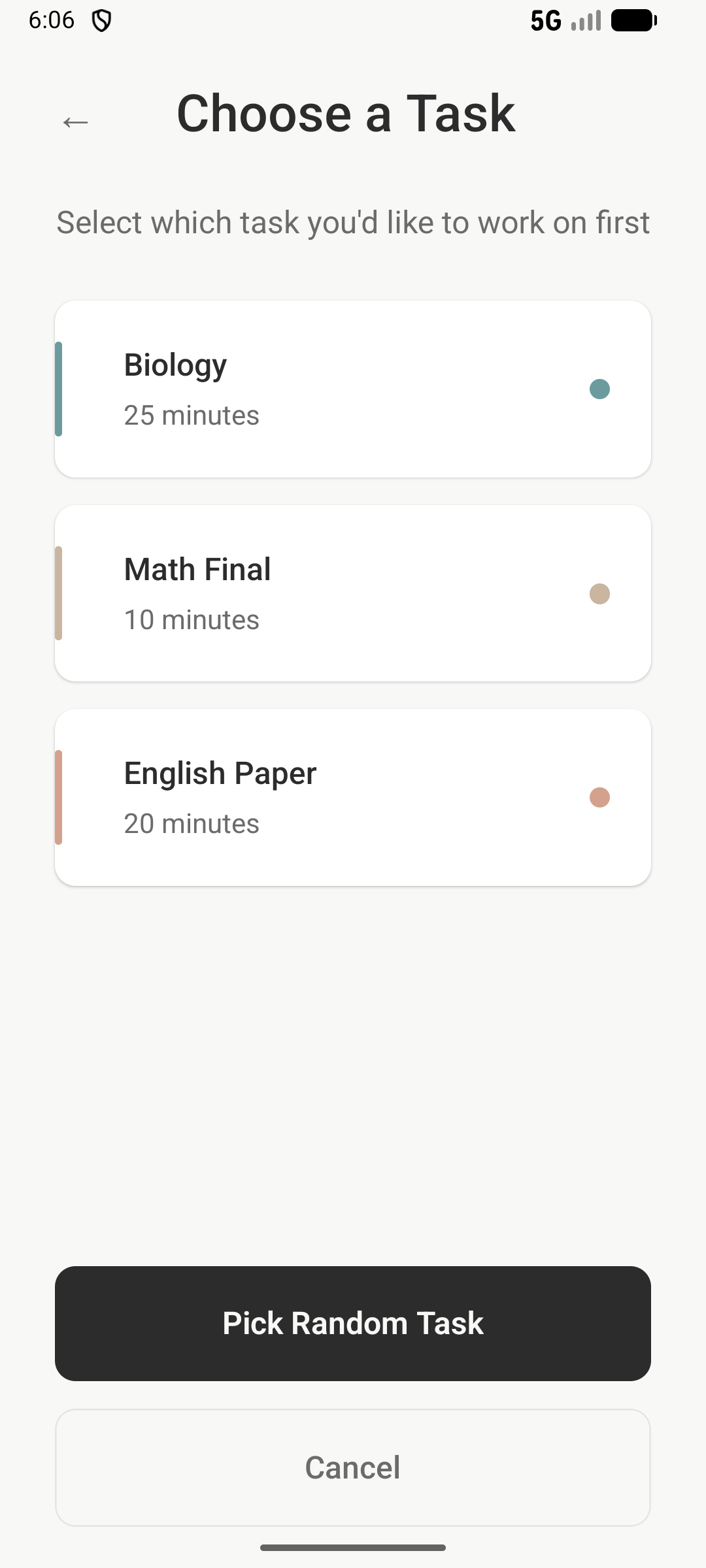Click the 'Choose a Task' title
This screenshot has width=706, height=1568.
coord(346,113)
